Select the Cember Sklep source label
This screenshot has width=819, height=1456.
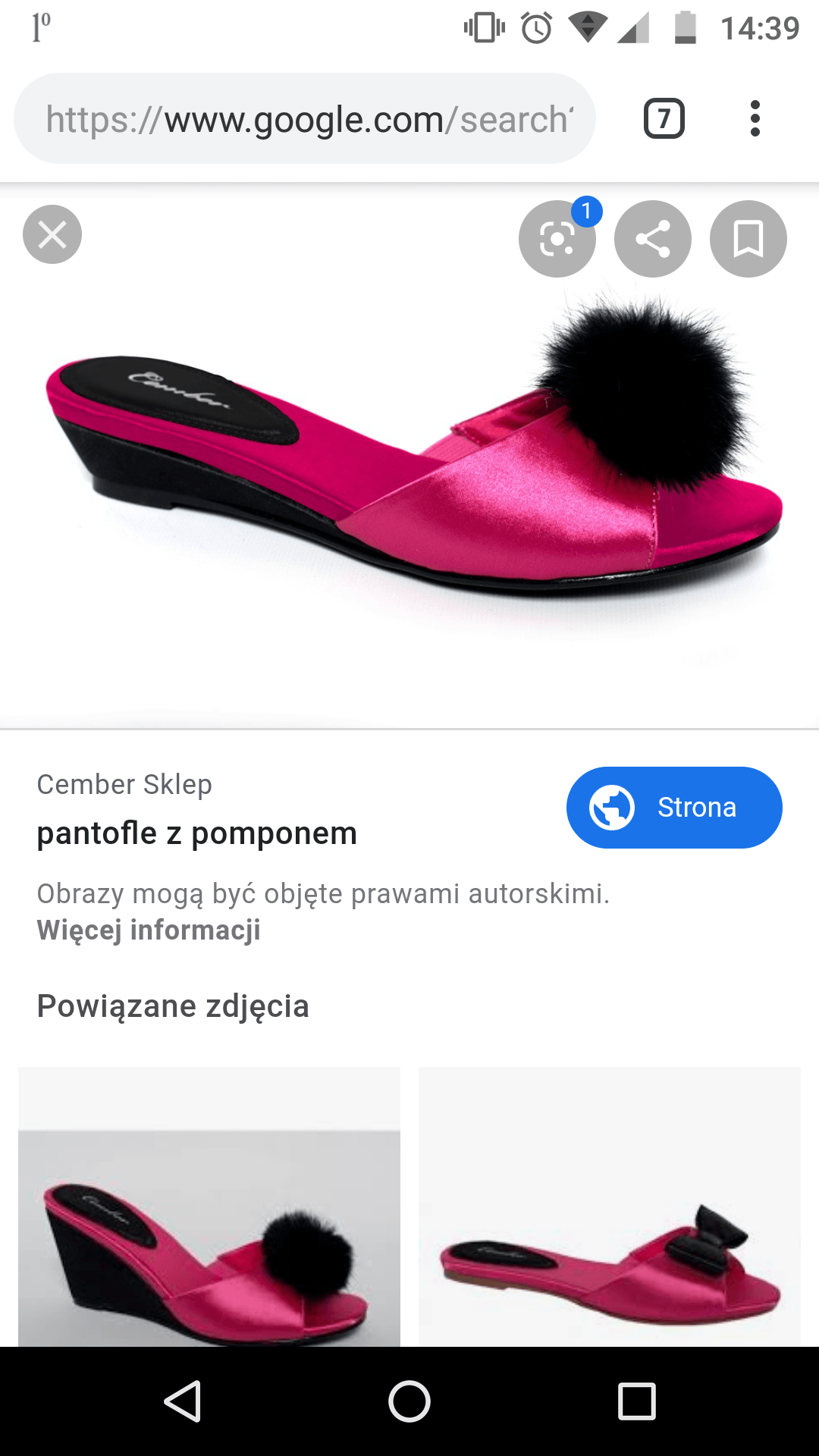pyautogui.click(x=124, y=785)
